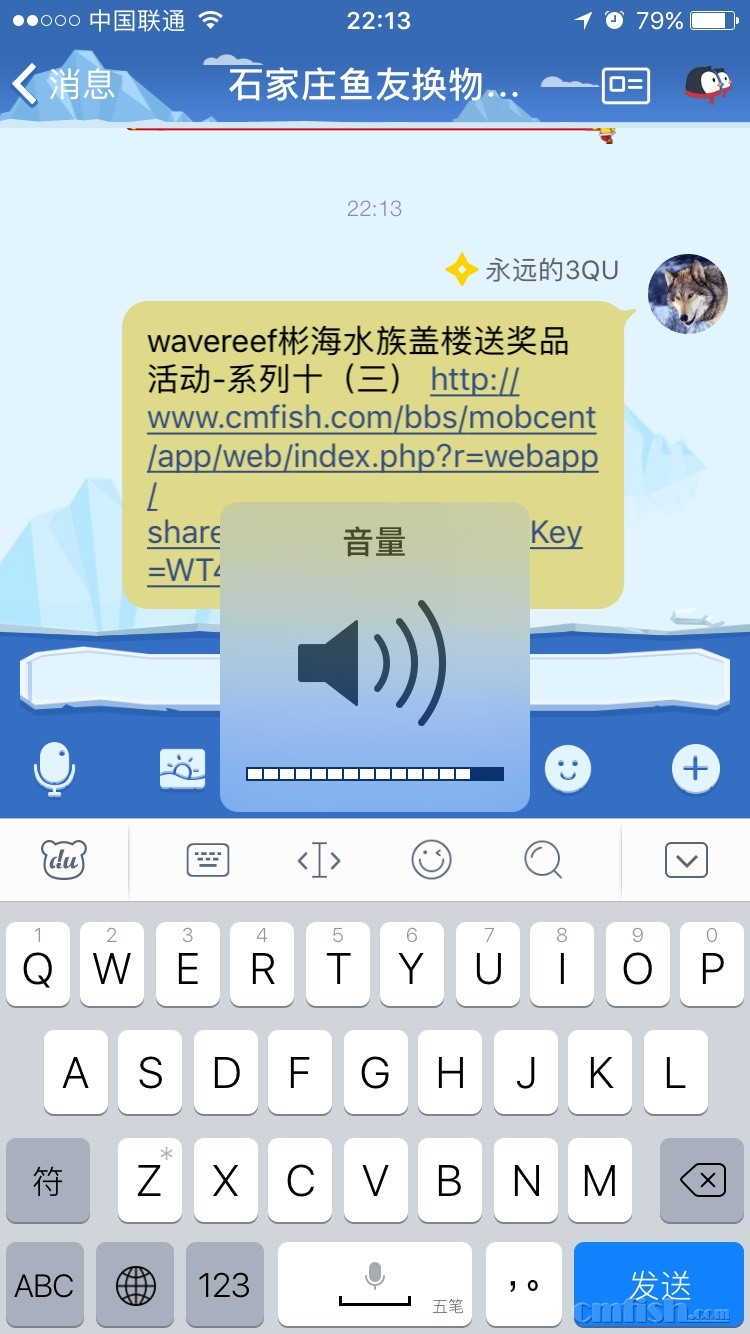This screenshot has height=1334, width=750.
Task: Activate the text cursor move tool
Action: [319, 860]
